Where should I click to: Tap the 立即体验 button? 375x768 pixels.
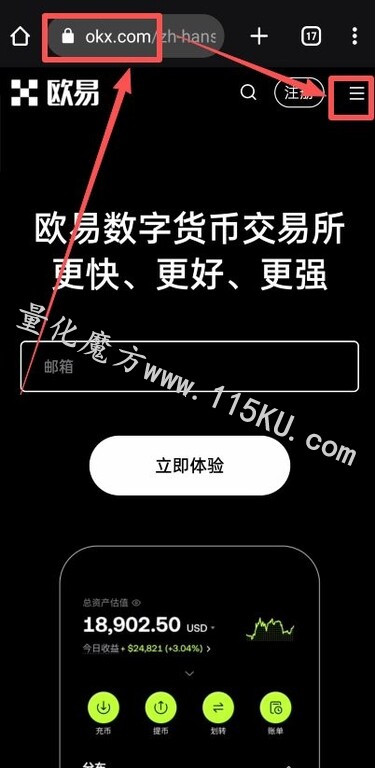click(x=189, y=465)
